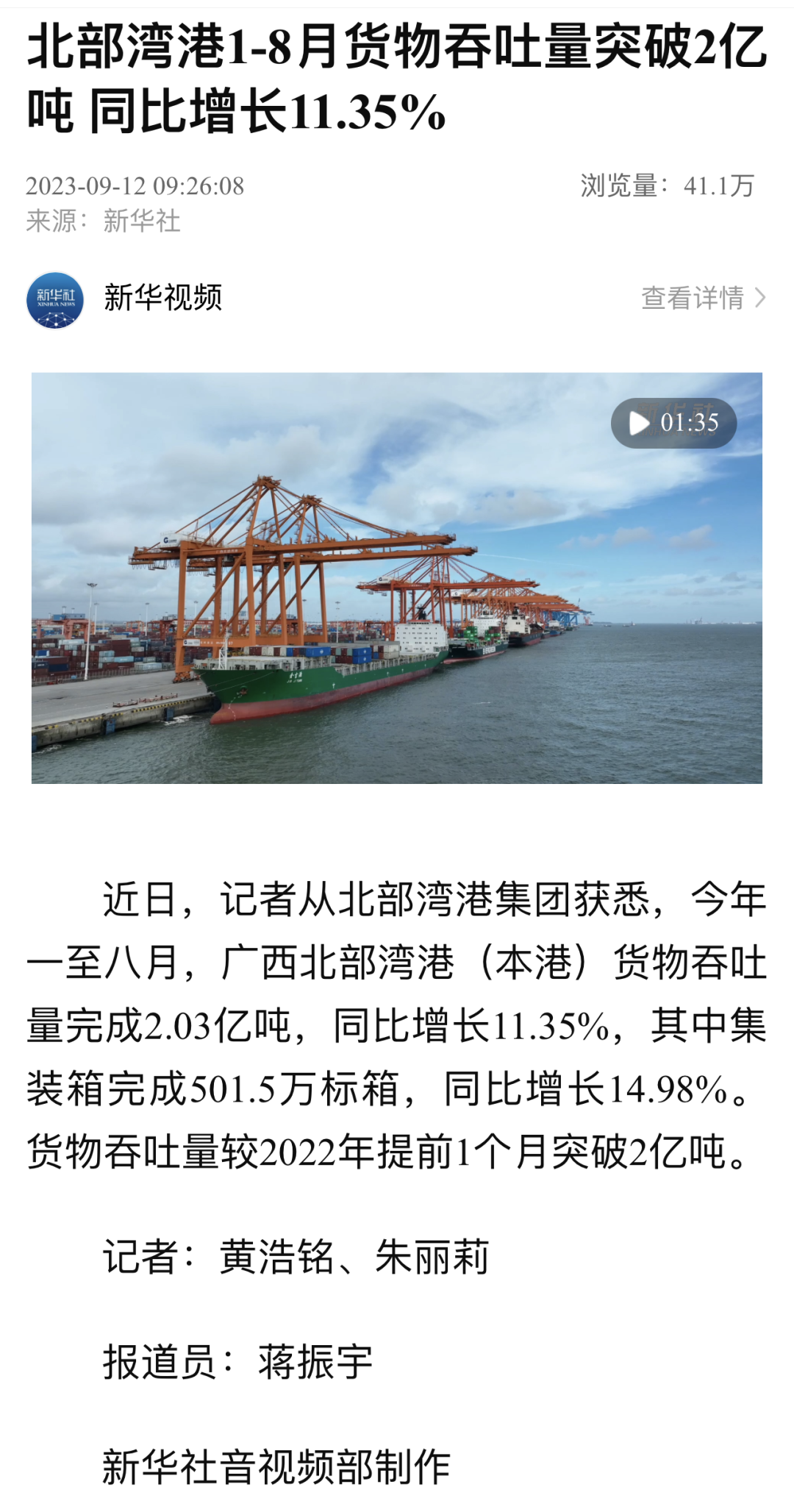Open the 新华视频 account avatar
The height and width of the screenshot is (1512, 794).
coord(55,299)
